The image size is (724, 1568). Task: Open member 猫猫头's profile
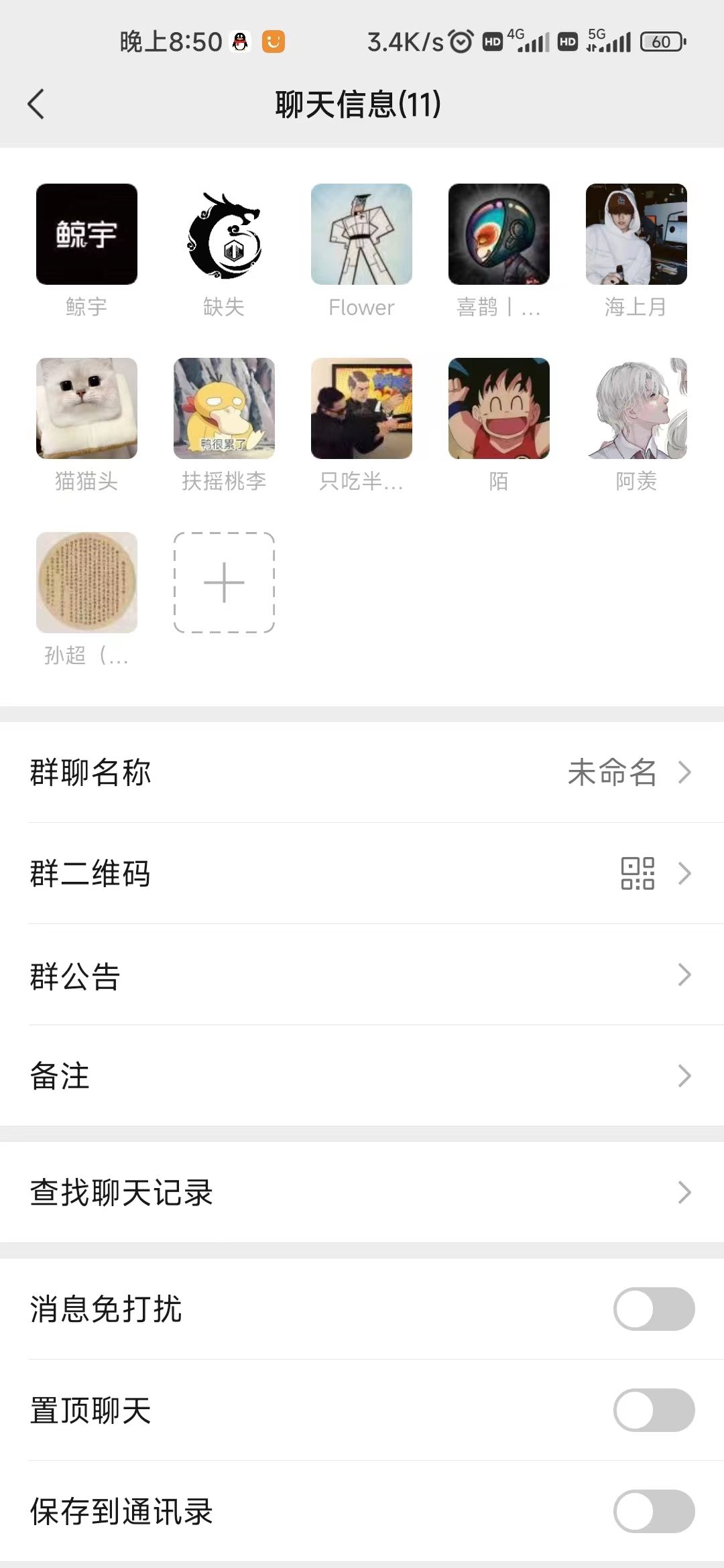[86, 408]
